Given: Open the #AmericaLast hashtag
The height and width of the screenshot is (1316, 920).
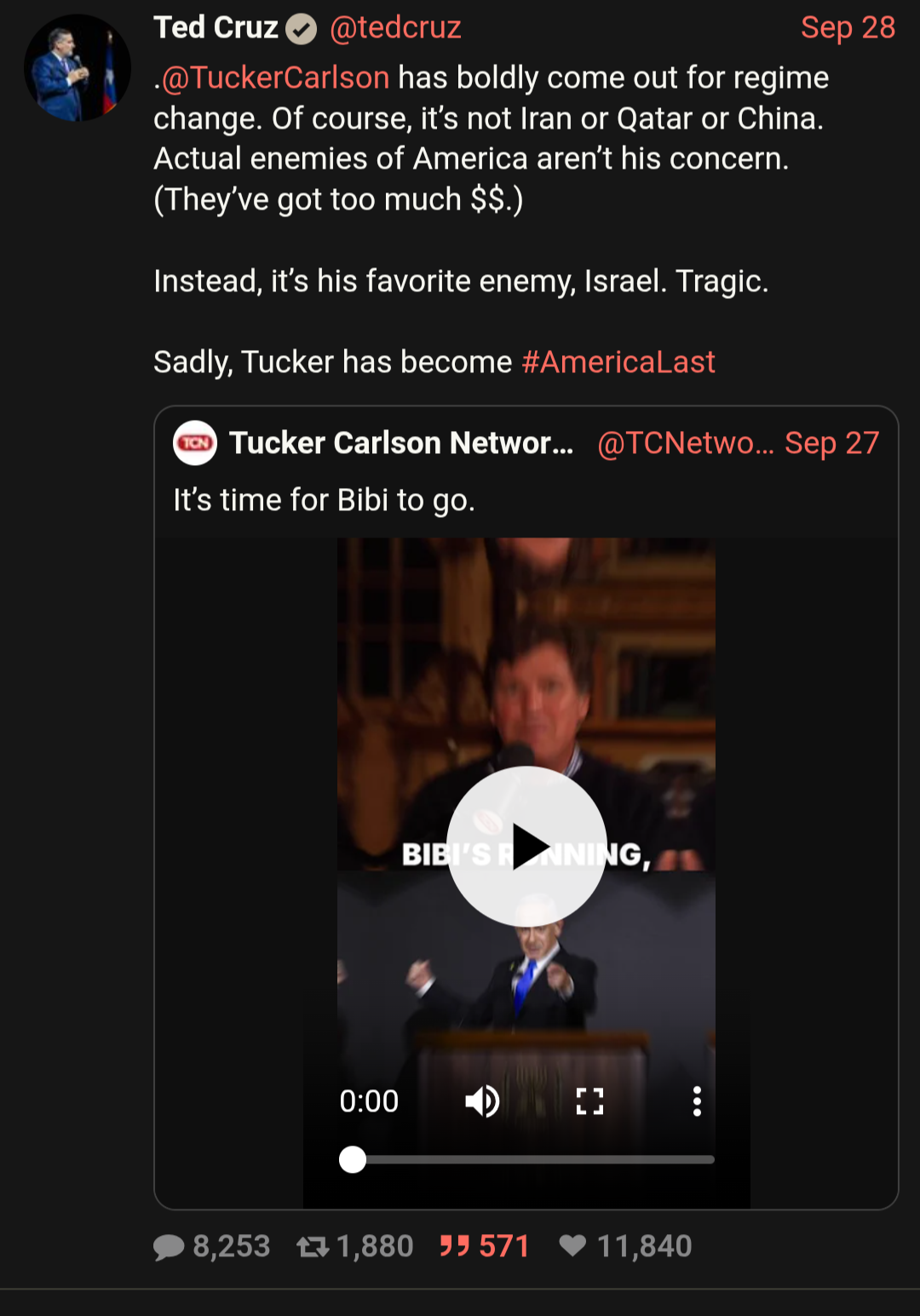Looking at the screenshot, I should 618,363.
